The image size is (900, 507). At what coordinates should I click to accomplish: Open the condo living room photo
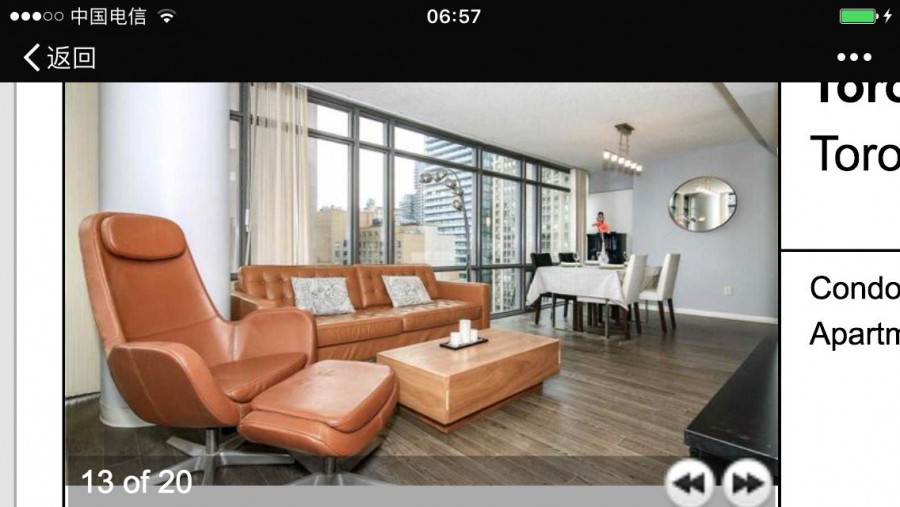pyautogui.click(x=420, y=280)
